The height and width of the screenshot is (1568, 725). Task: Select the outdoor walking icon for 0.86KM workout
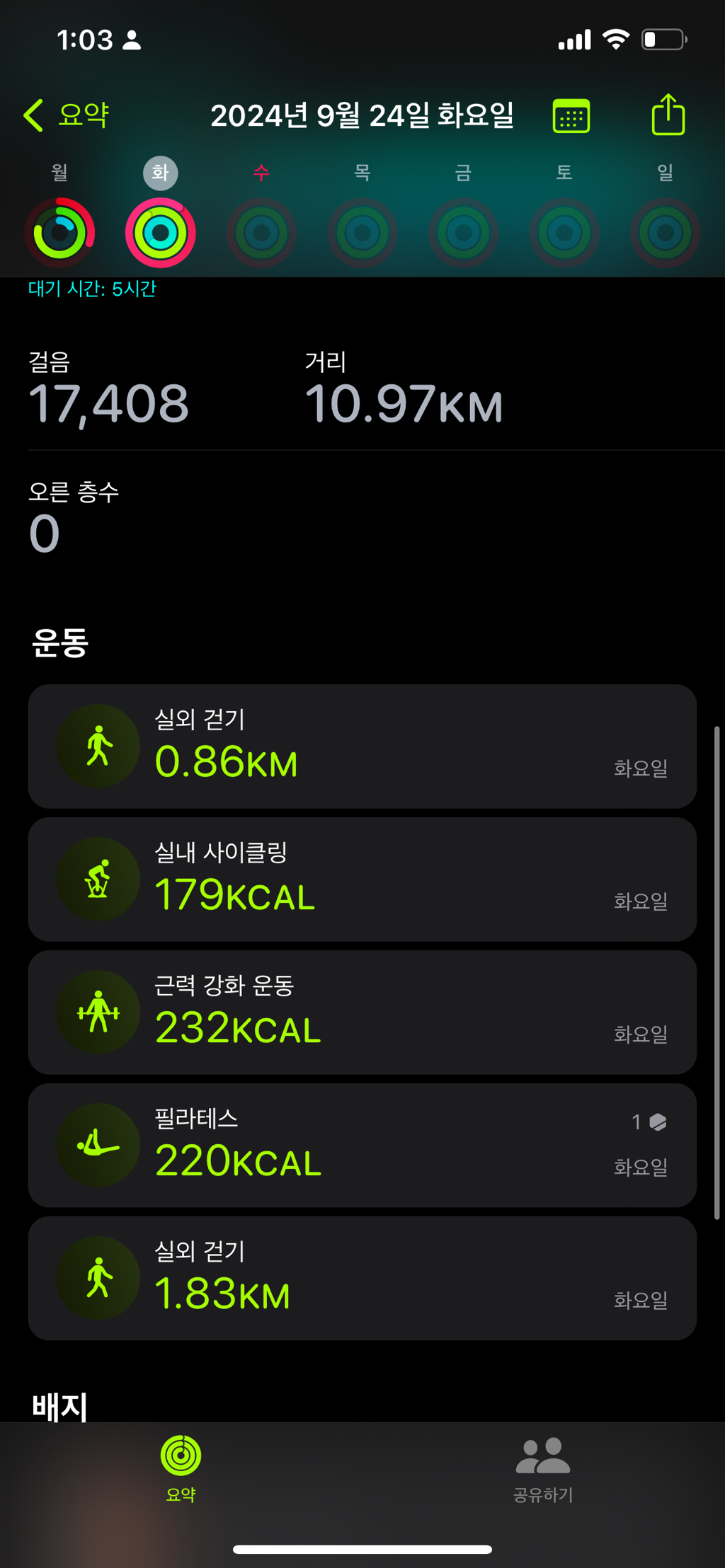98,745
